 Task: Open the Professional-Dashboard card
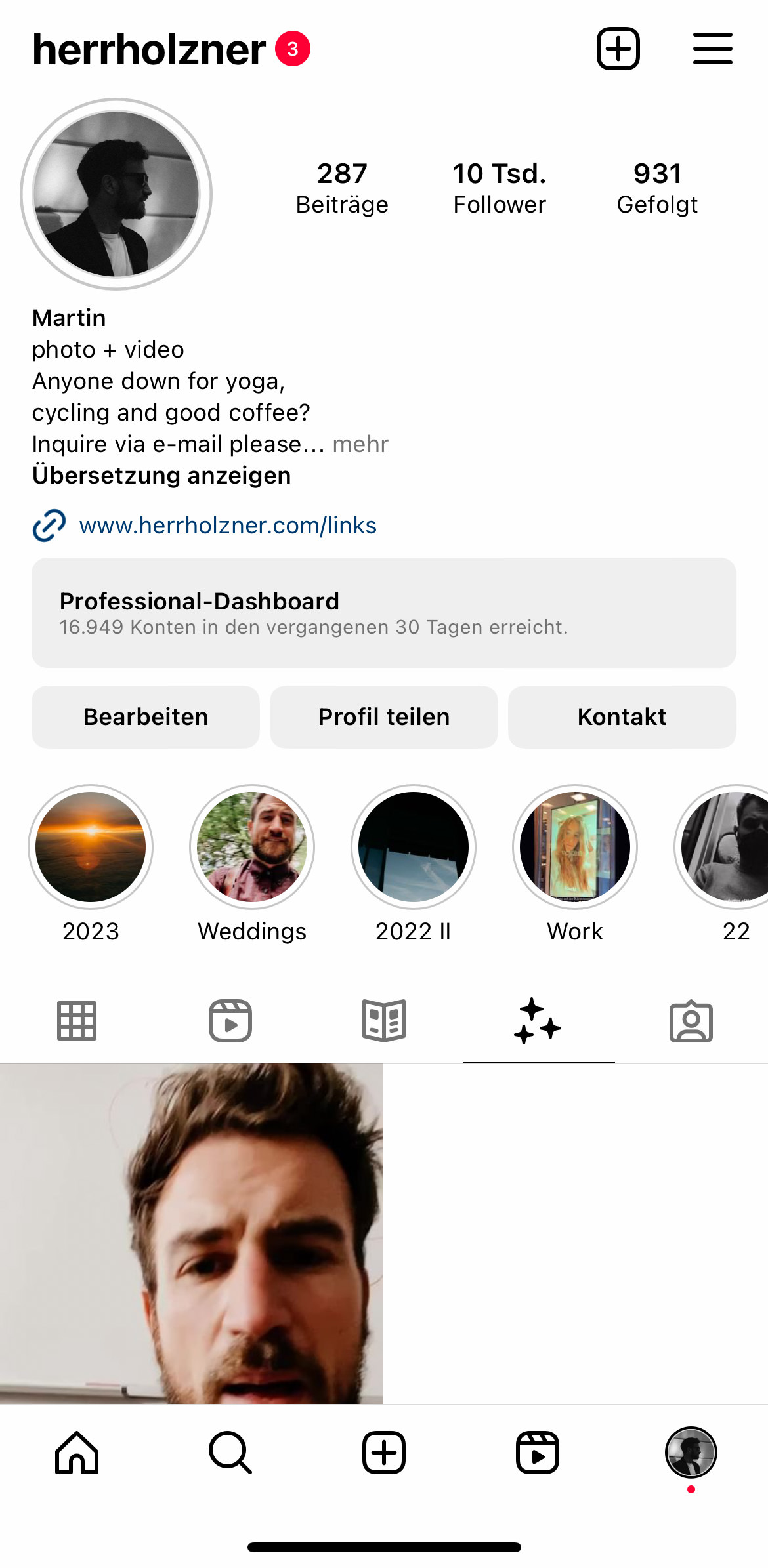[x=384, y=613]
